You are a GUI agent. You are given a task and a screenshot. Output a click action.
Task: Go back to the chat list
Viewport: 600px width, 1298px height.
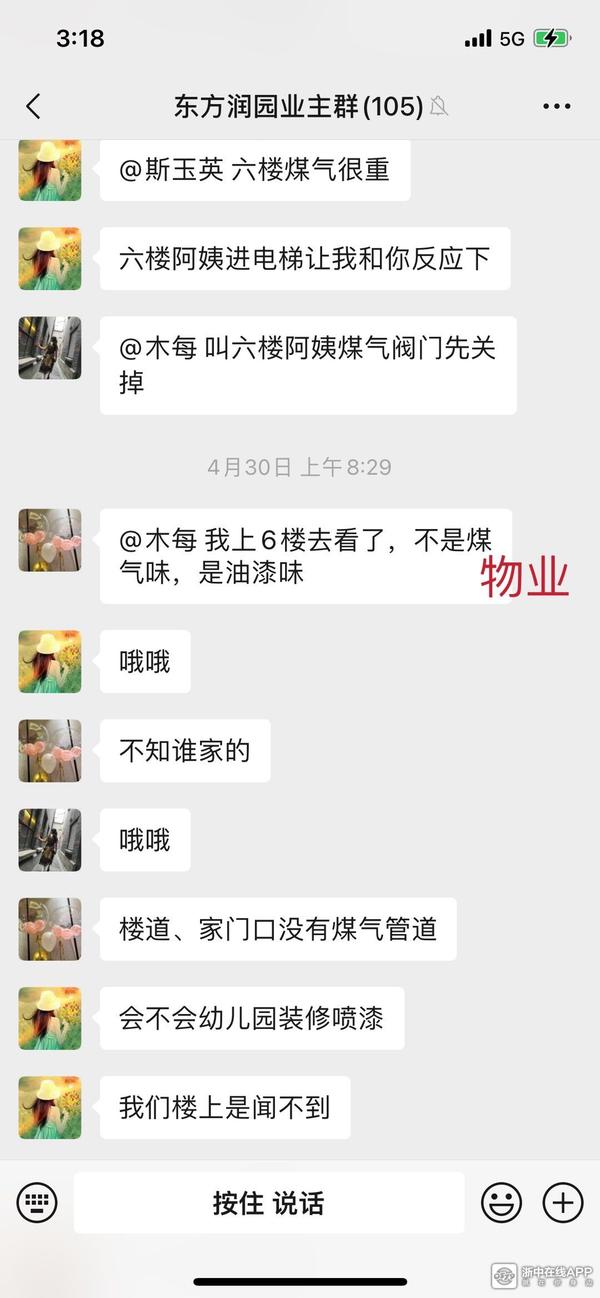(x=33, y=107)
